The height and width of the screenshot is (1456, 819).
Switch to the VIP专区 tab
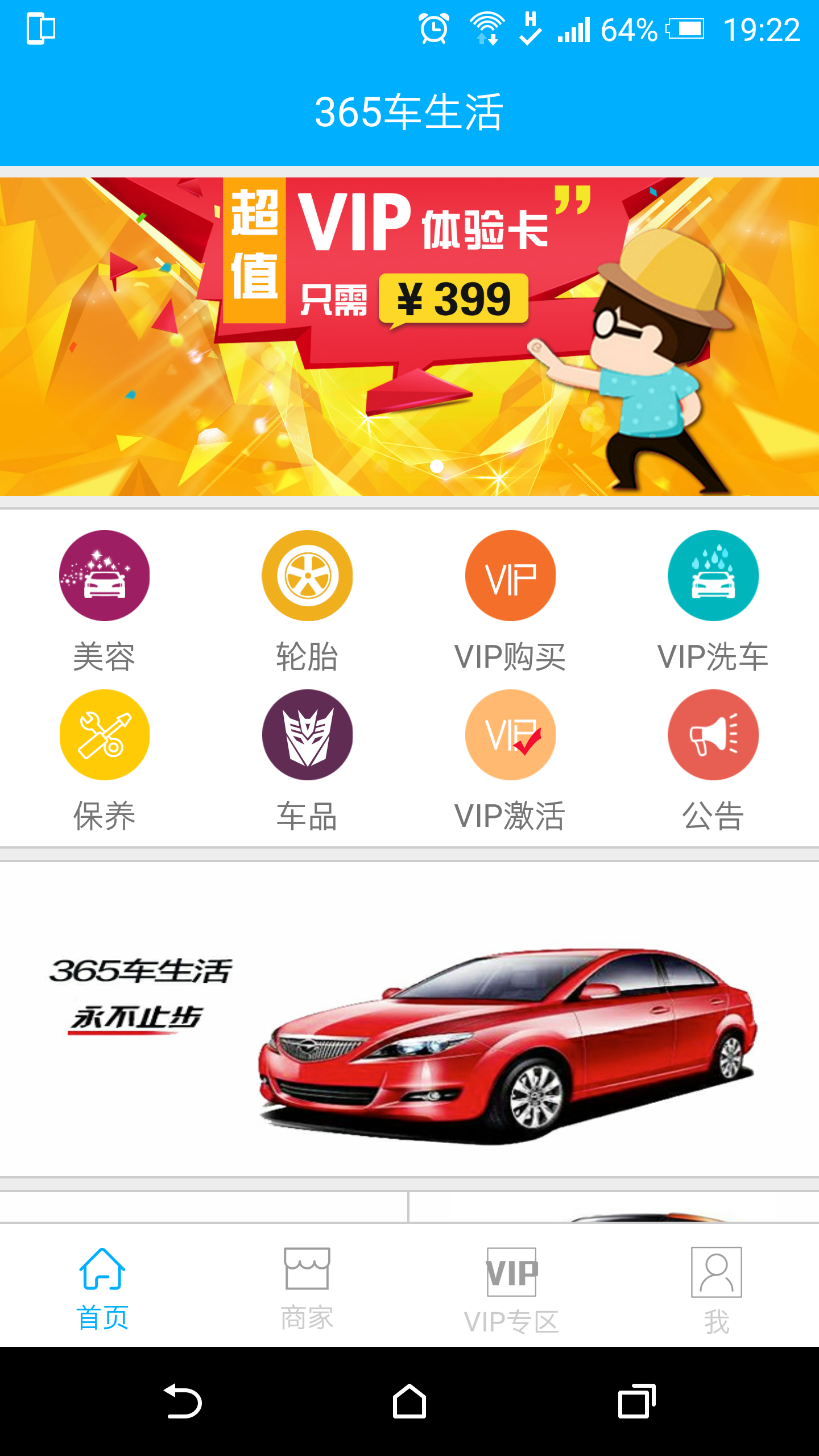pyautogui.click(x=512, y=1288)
